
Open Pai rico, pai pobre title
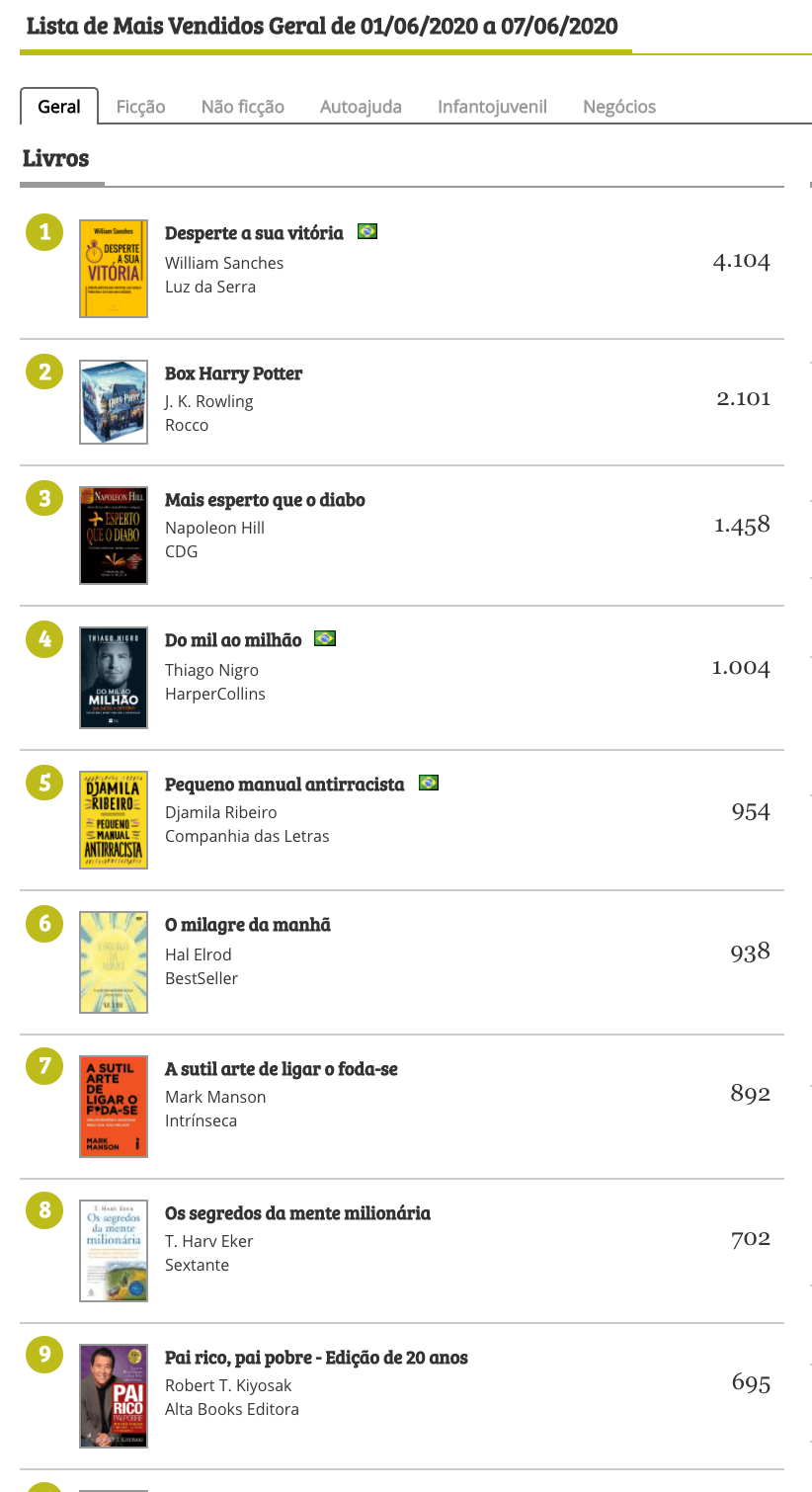[316, 1358]
